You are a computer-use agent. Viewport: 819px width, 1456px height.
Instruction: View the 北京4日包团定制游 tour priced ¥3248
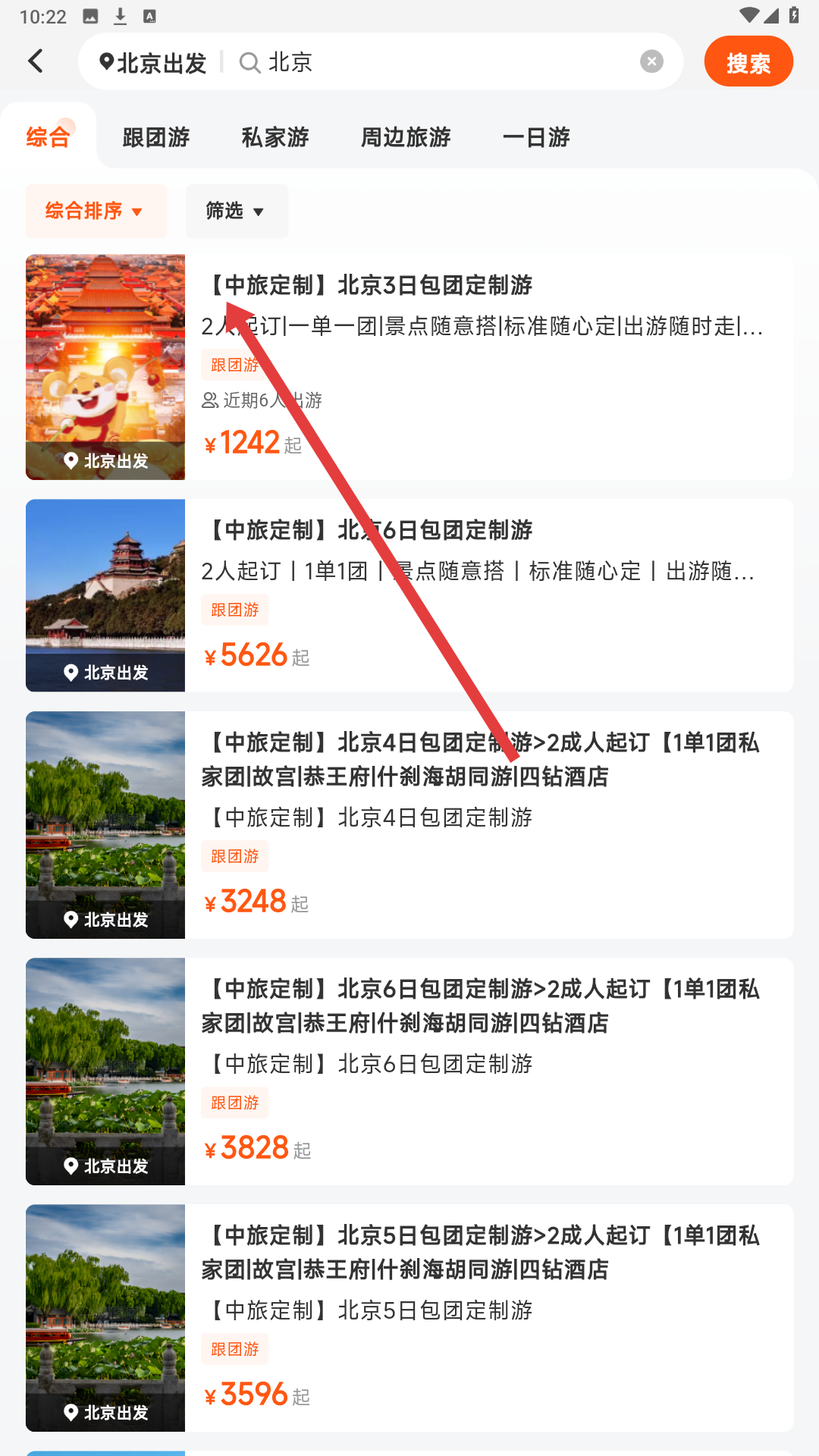(x=485, y=824)
